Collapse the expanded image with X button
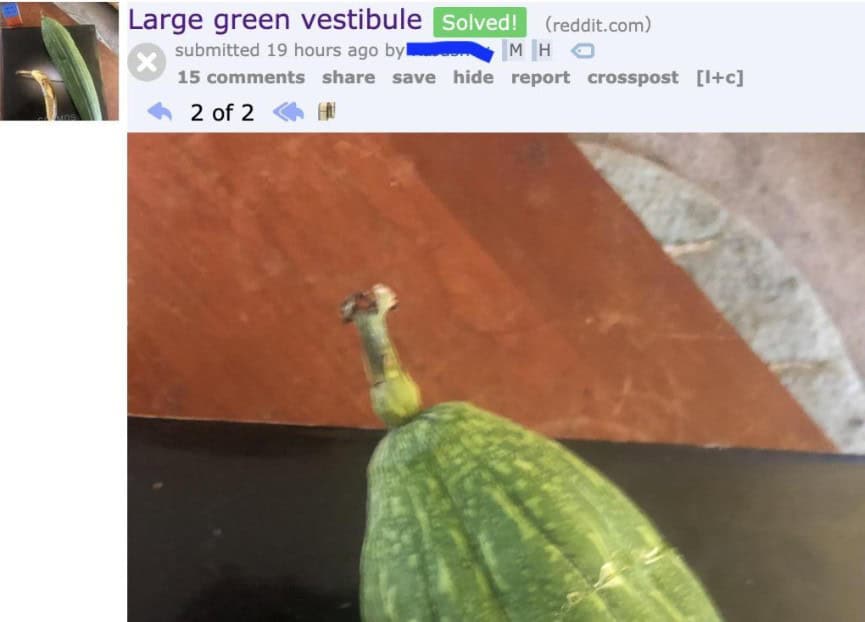The image size is (865, 622). pyautogui.click(x=147, y=63)
